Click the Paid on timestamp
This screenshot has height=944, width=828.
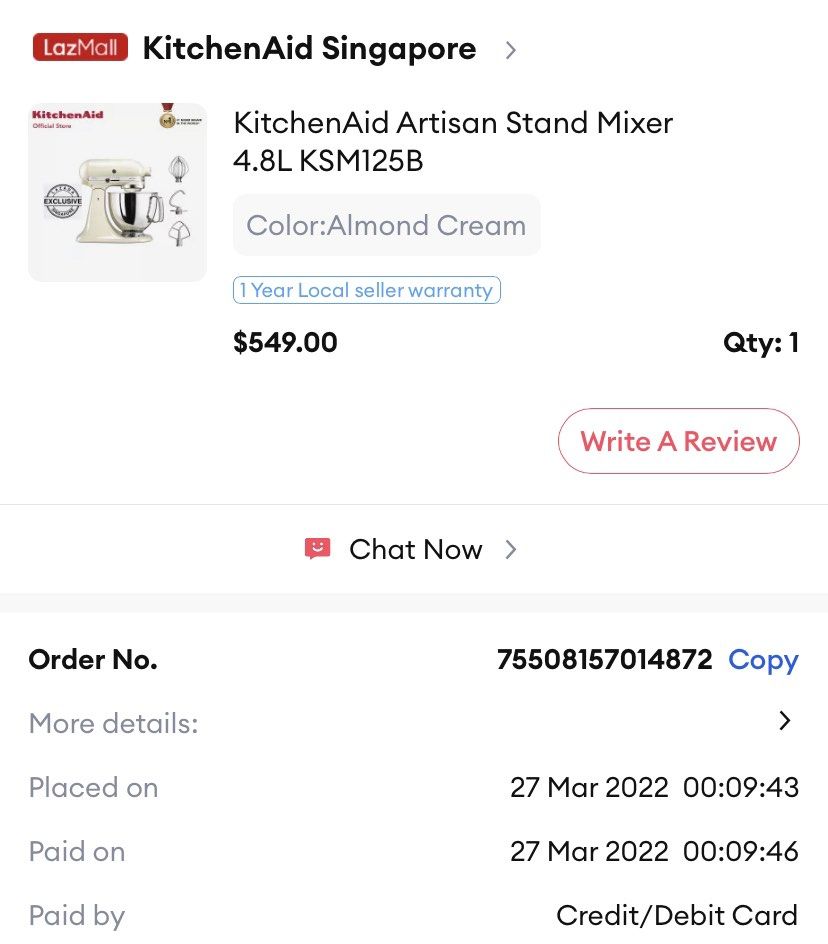654,851
